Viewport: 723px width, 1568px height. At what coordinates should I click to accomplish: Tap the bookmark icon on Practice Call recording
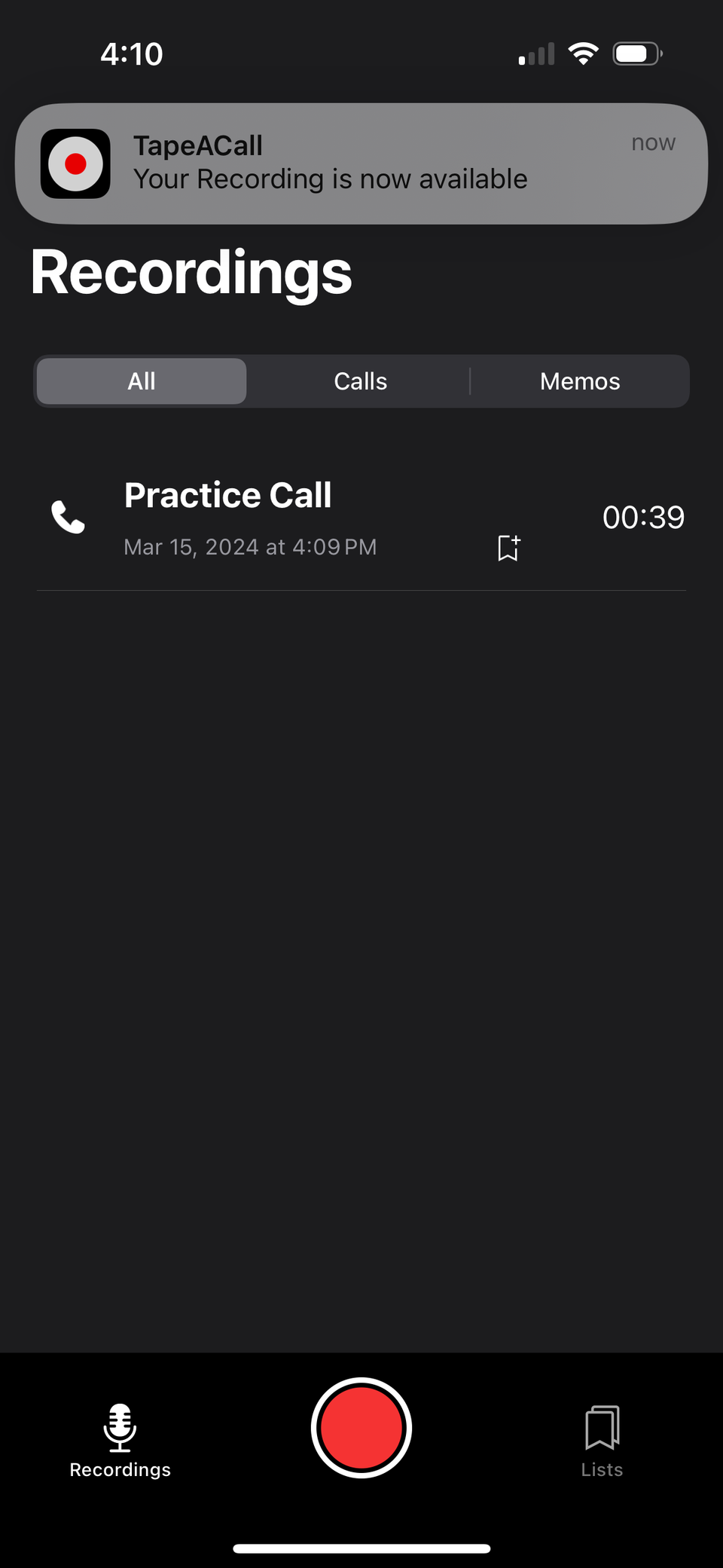[508, 548]
